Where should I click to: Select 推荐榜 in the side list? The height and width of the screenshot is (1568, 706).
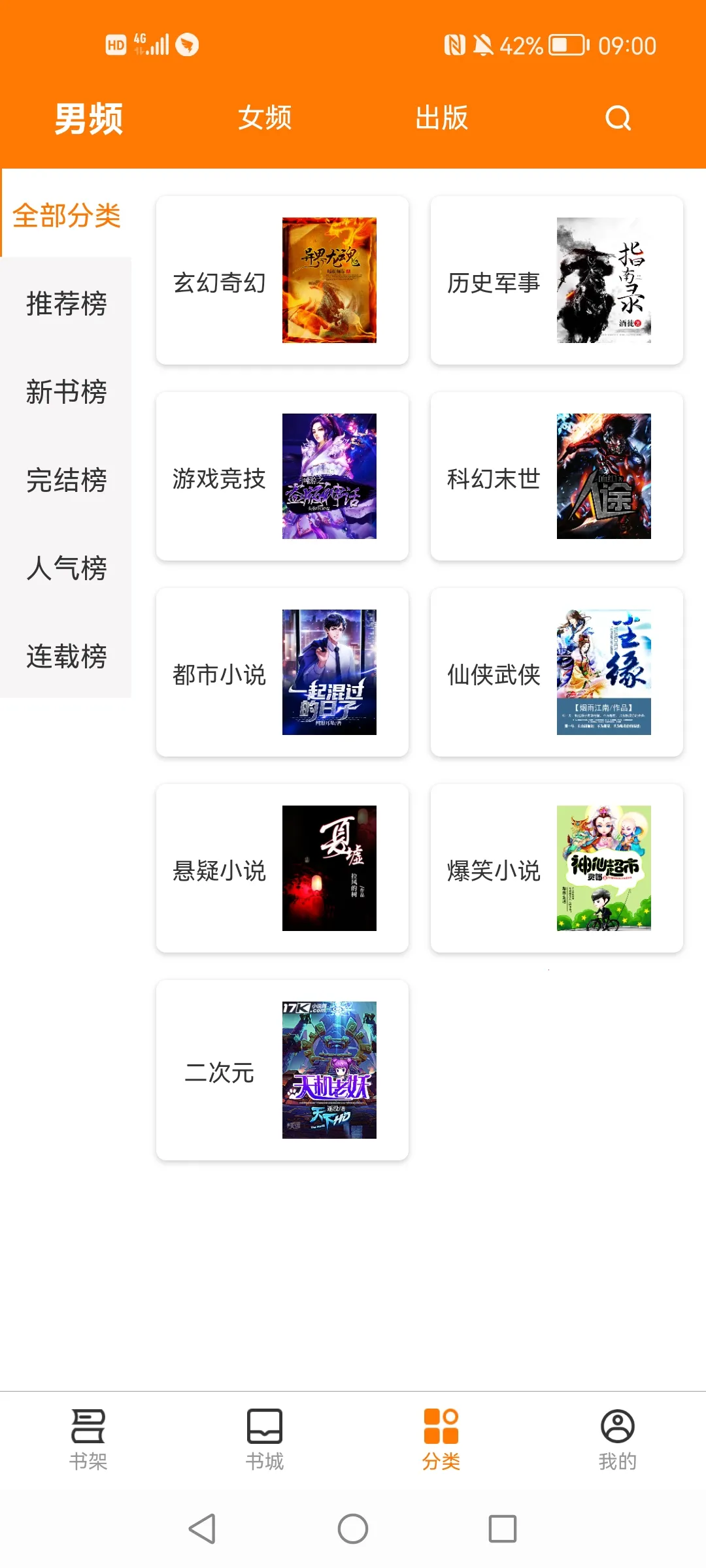point(66,304)
